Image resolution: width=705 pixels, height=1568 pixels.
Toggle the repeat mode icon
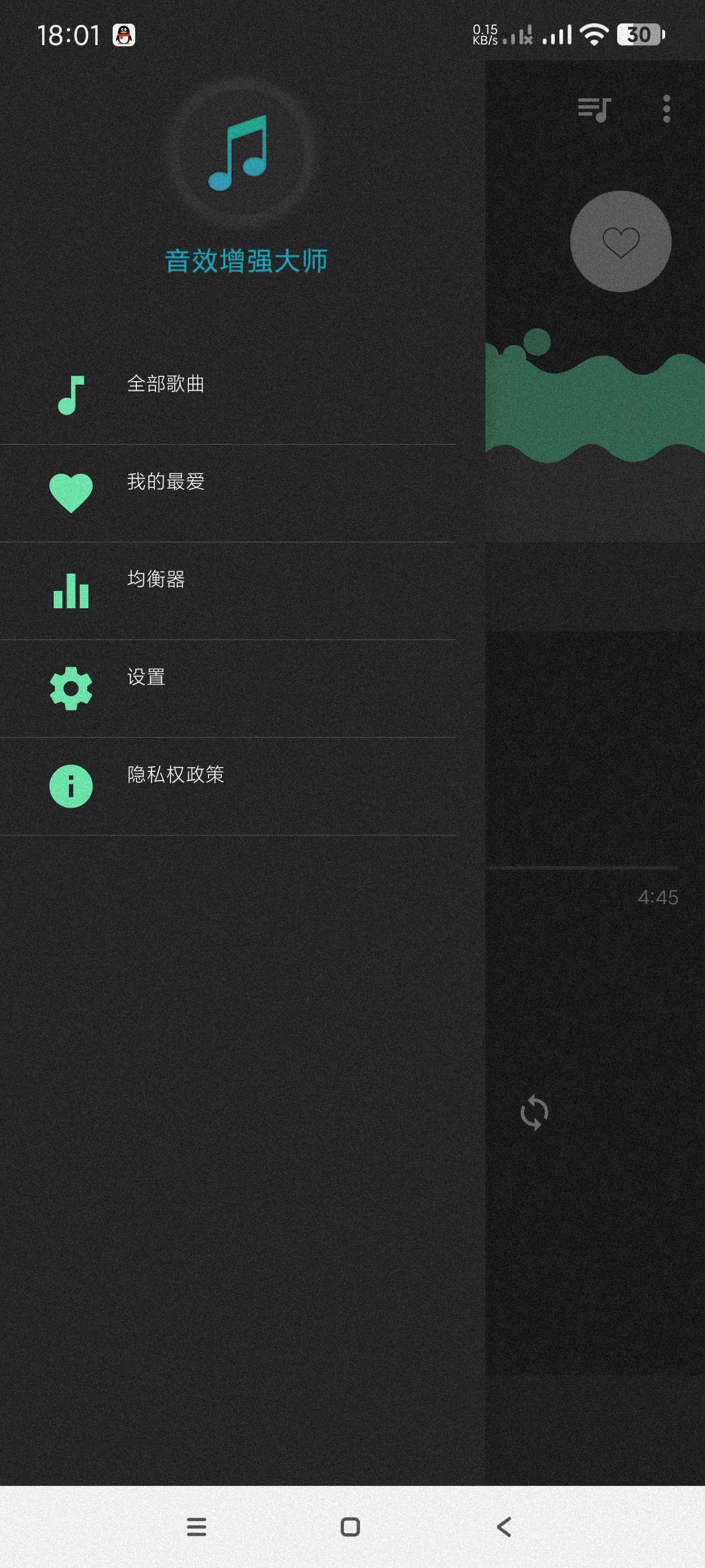click(x=535, y=1113)
